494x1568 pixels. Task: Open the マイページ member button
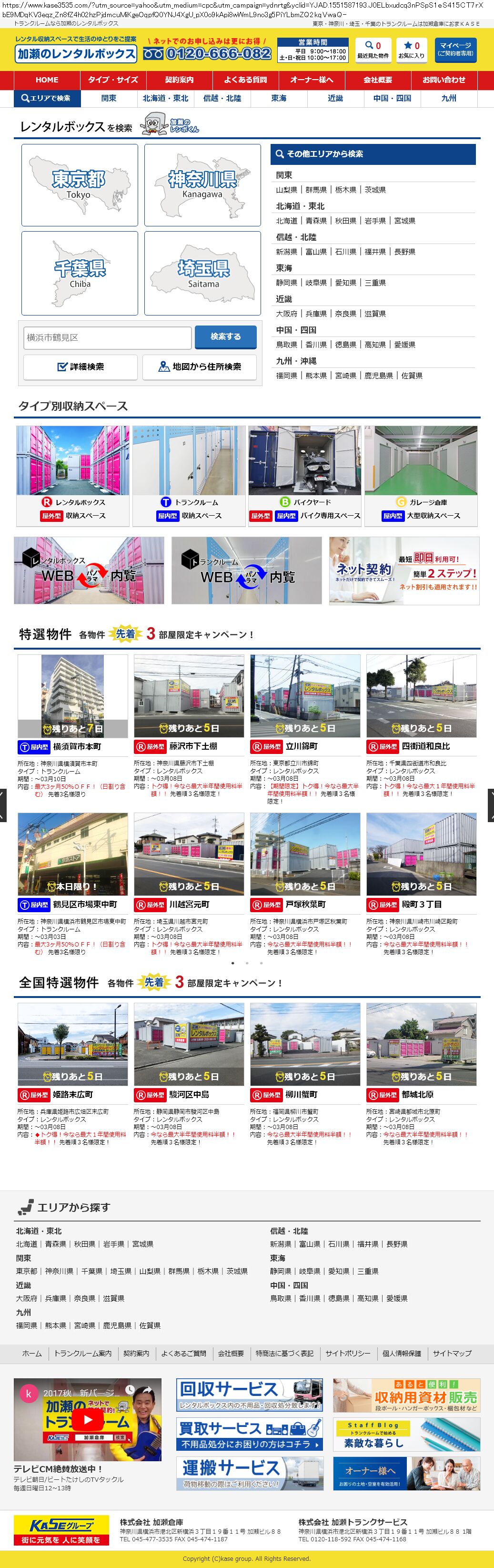(x=455, y=50)
